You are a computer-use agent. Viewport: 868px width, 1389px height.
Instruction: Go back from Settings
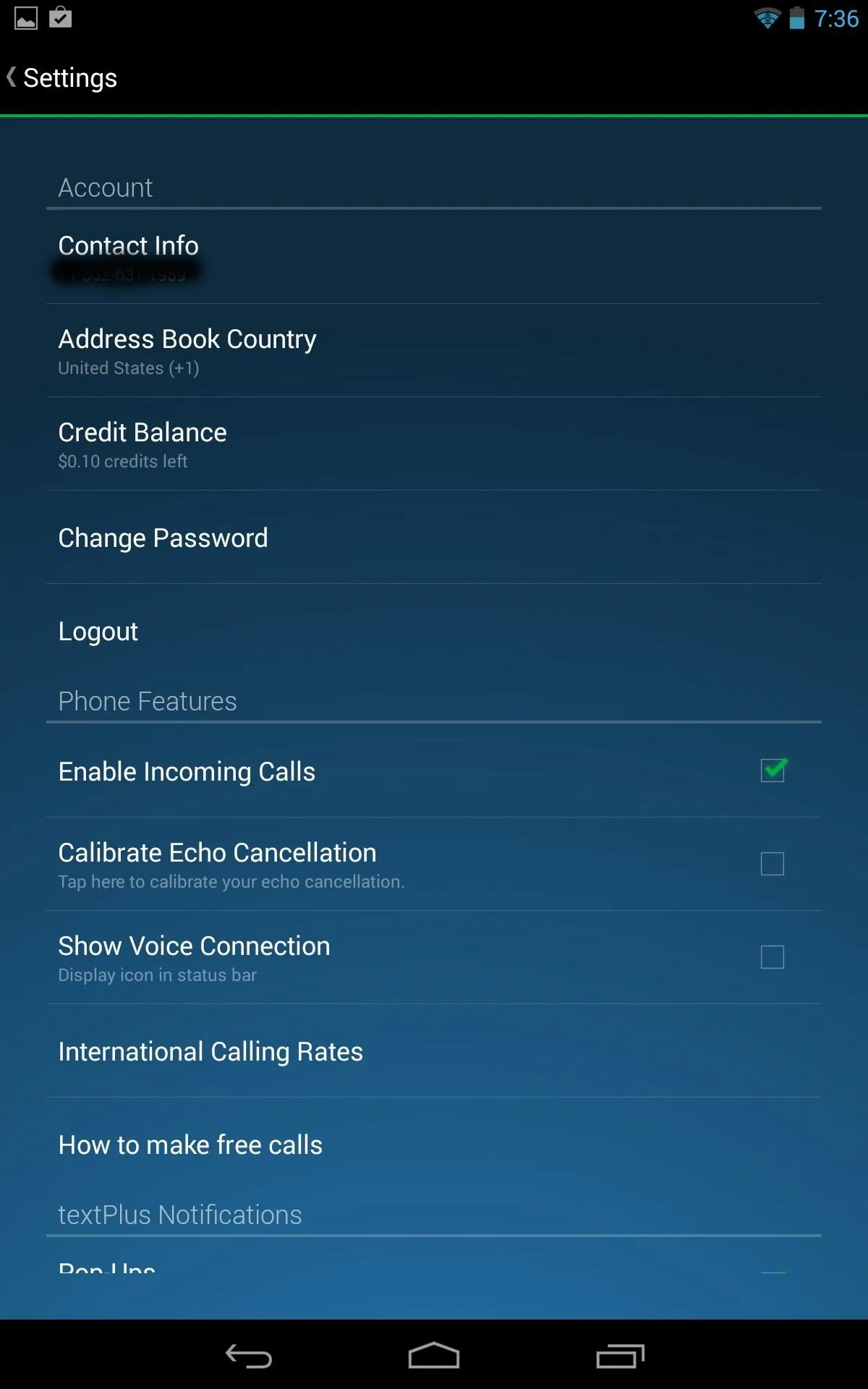coord(61,77)
